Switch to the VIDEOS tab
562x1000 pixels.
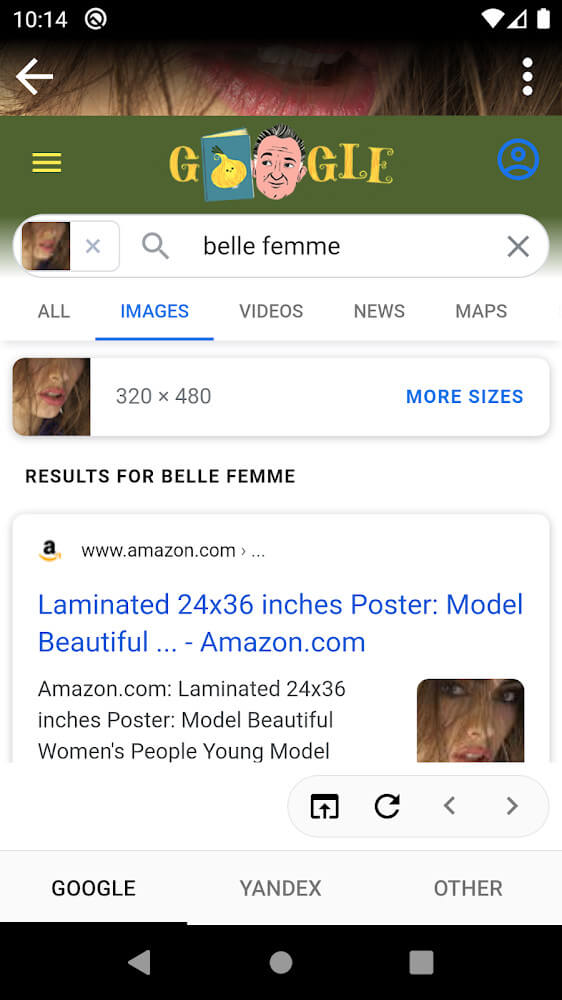pos(271,311)
